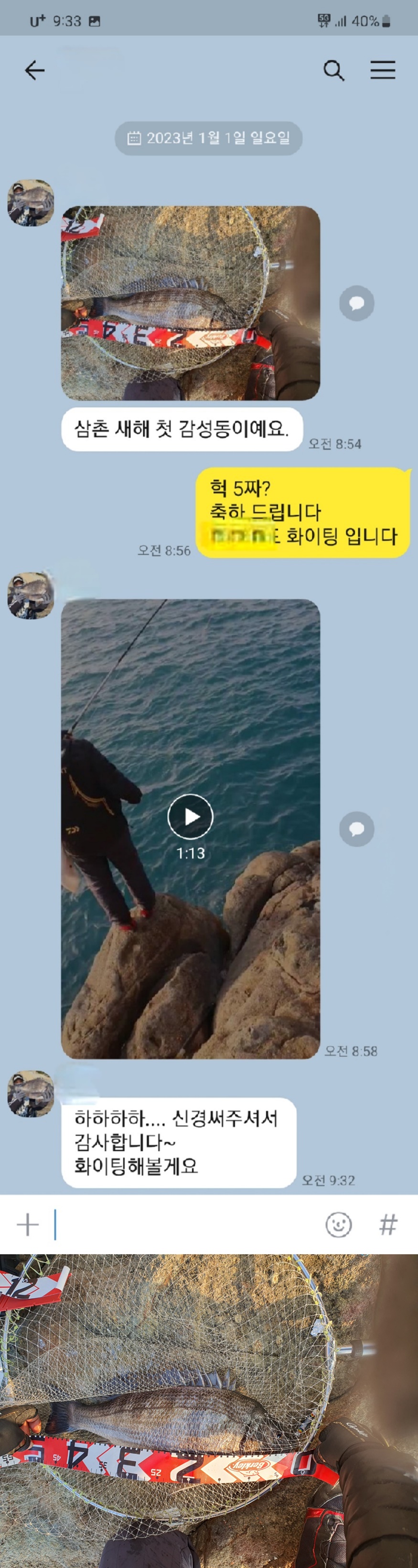Open the hashtag search

click(388, 1224)
